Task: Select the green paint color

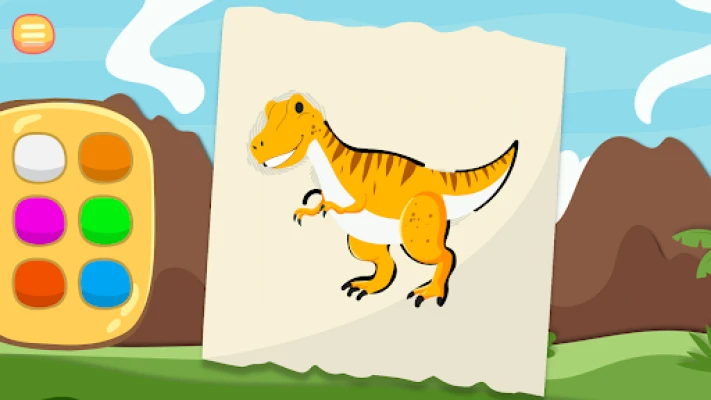Action: tap(106, 220)
